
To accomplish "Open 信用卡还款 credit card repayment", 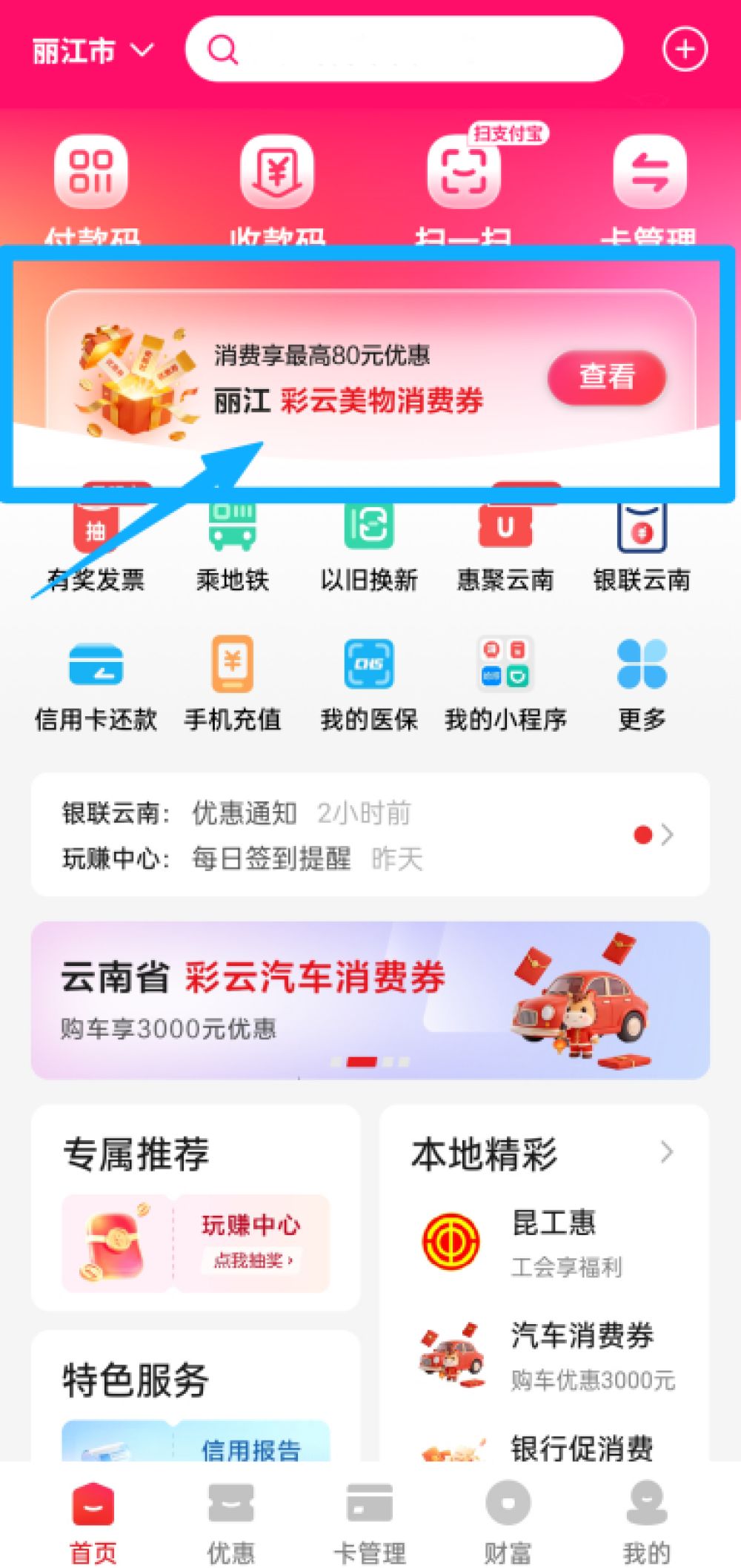I will tap(96, 684).
